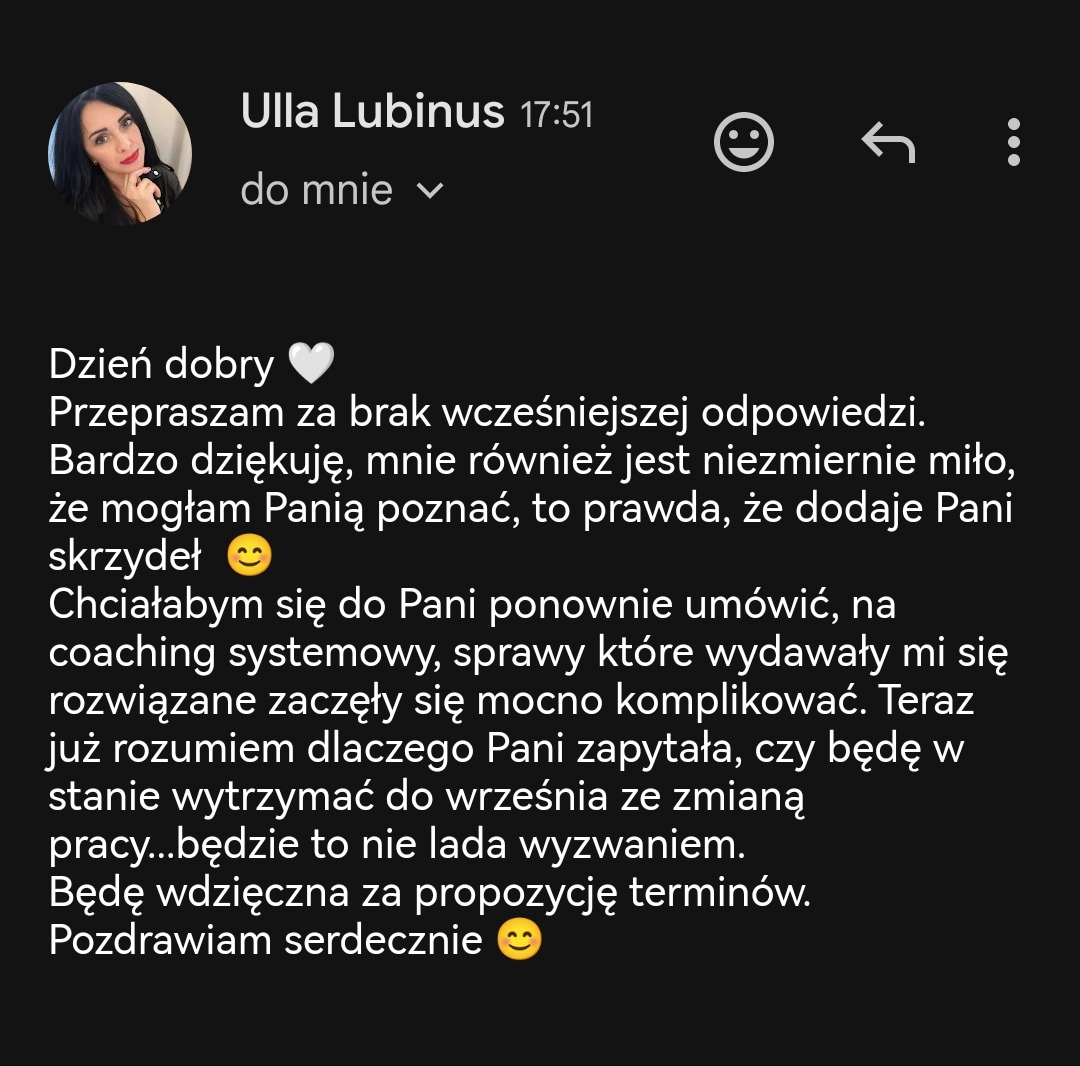Image resolution: width=1080 pixels, height=1066 pixels.
Task: Expand recipient details next to "do mnie"
Action: point(429,190)
